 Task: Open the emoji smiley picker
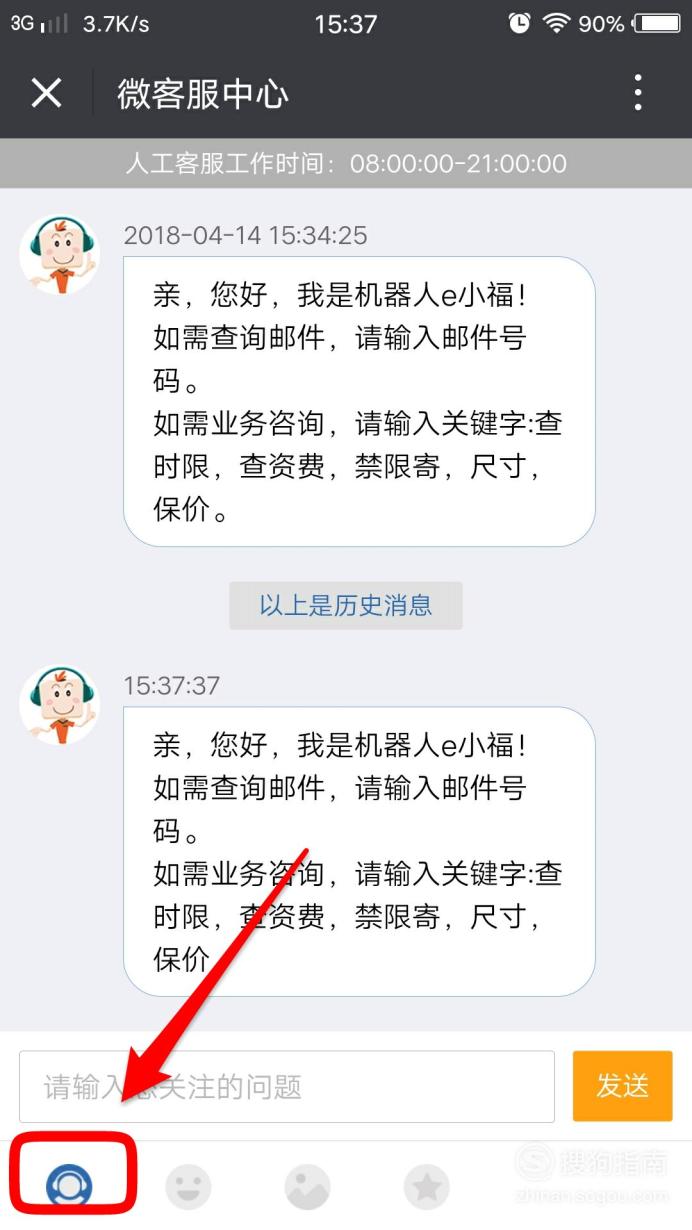point(188,1187)
